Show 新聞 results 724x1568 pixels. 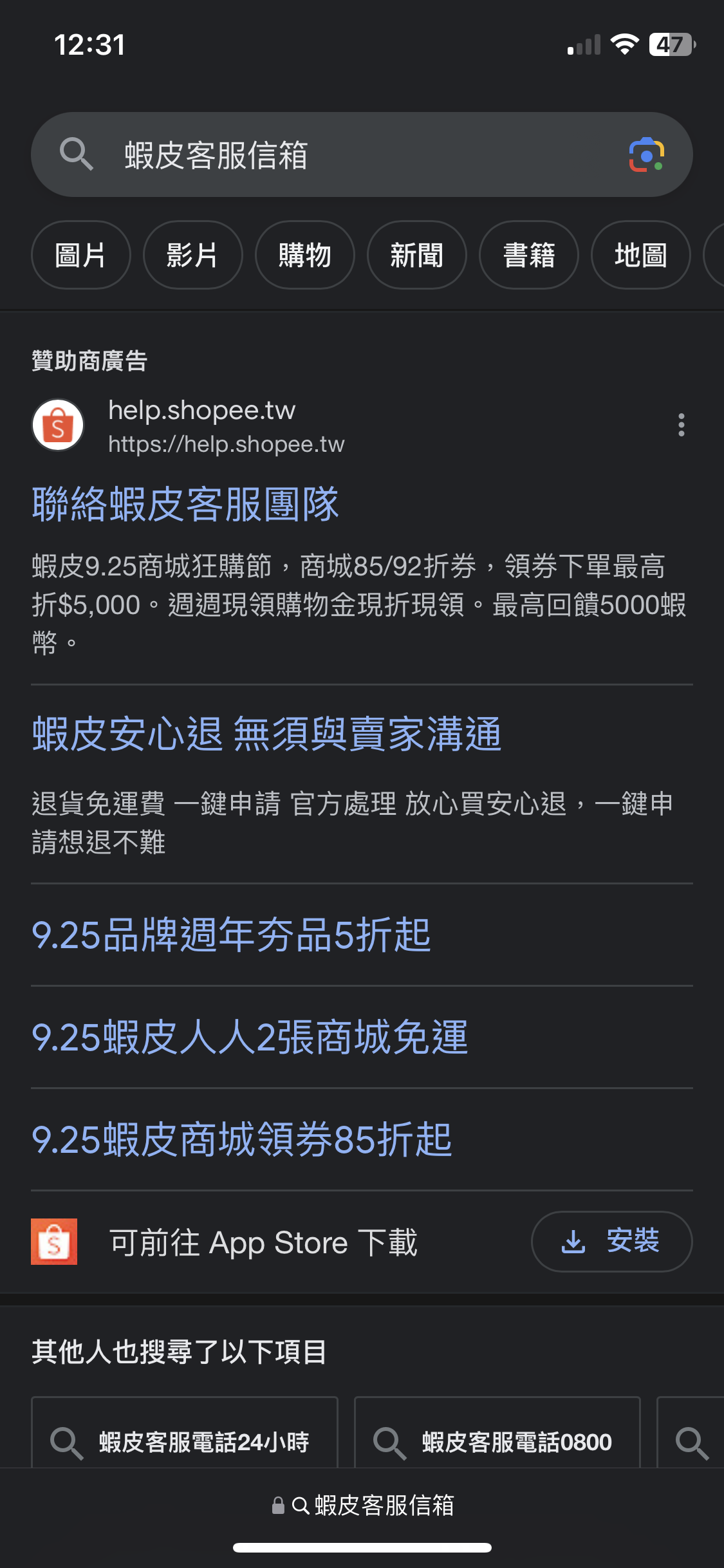[x=416, y=255]
